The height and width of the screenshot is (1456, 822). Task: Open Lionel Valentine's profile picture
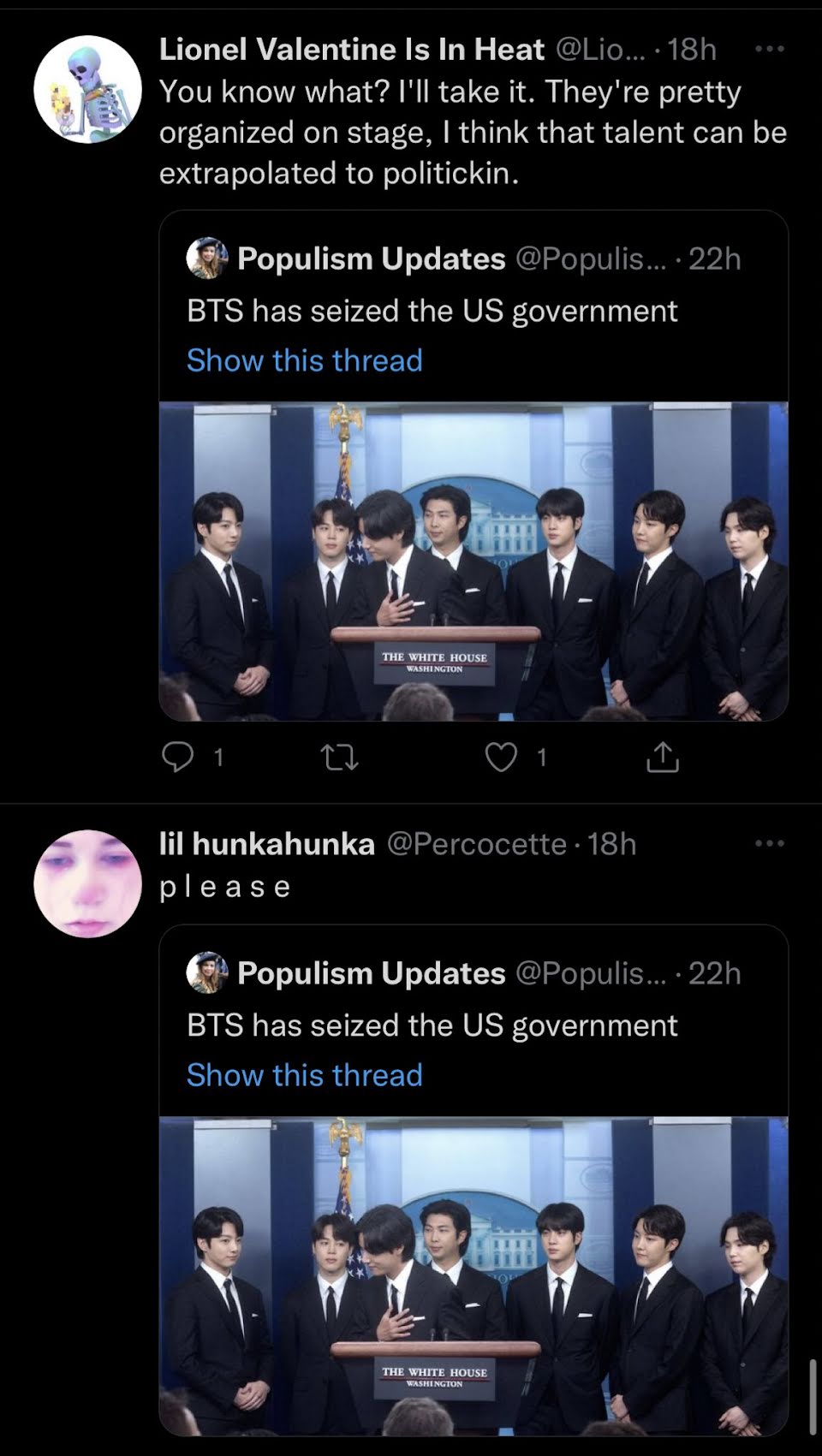[87, 89]
